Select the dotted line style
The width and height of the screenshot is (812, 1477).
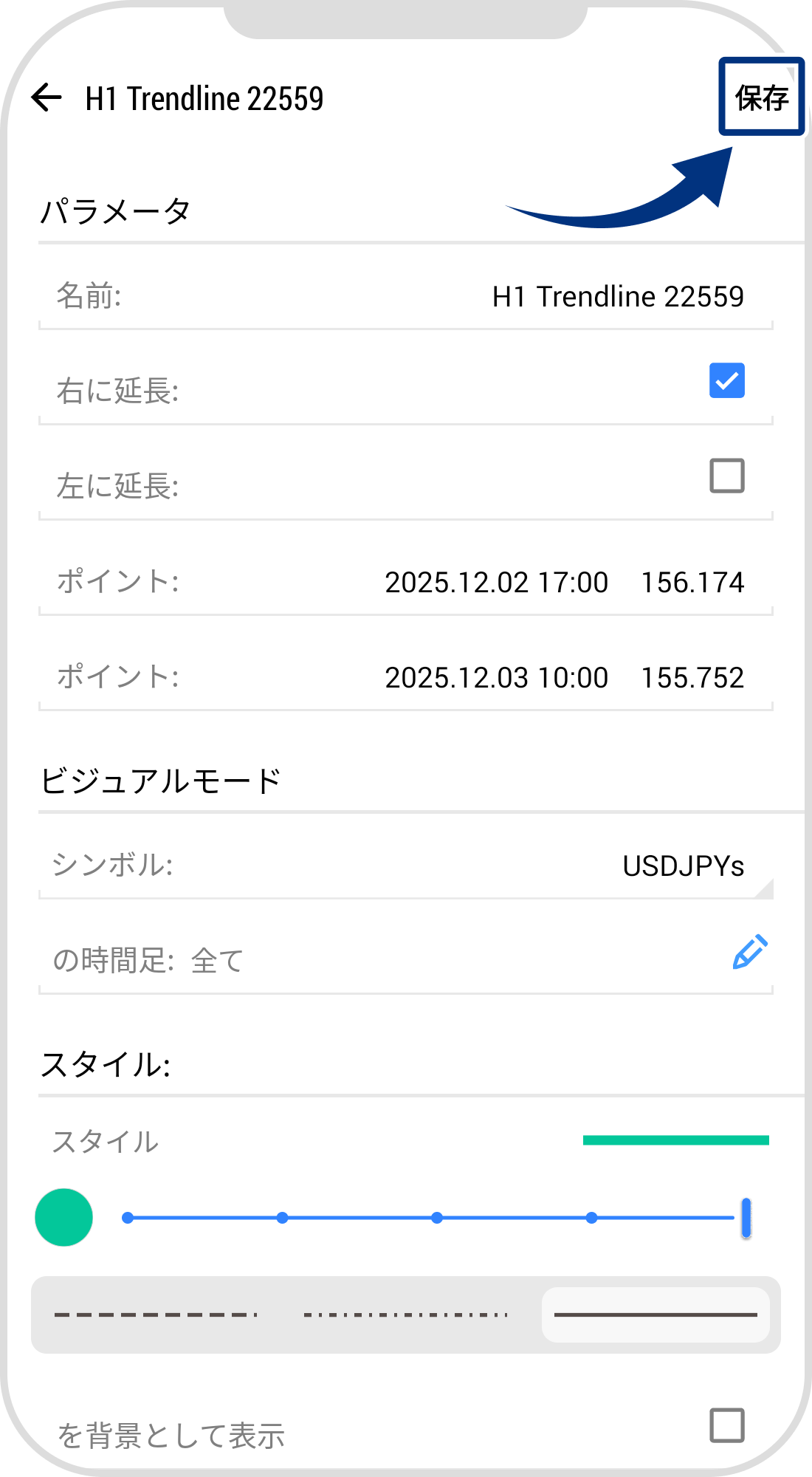point(406,1313)
